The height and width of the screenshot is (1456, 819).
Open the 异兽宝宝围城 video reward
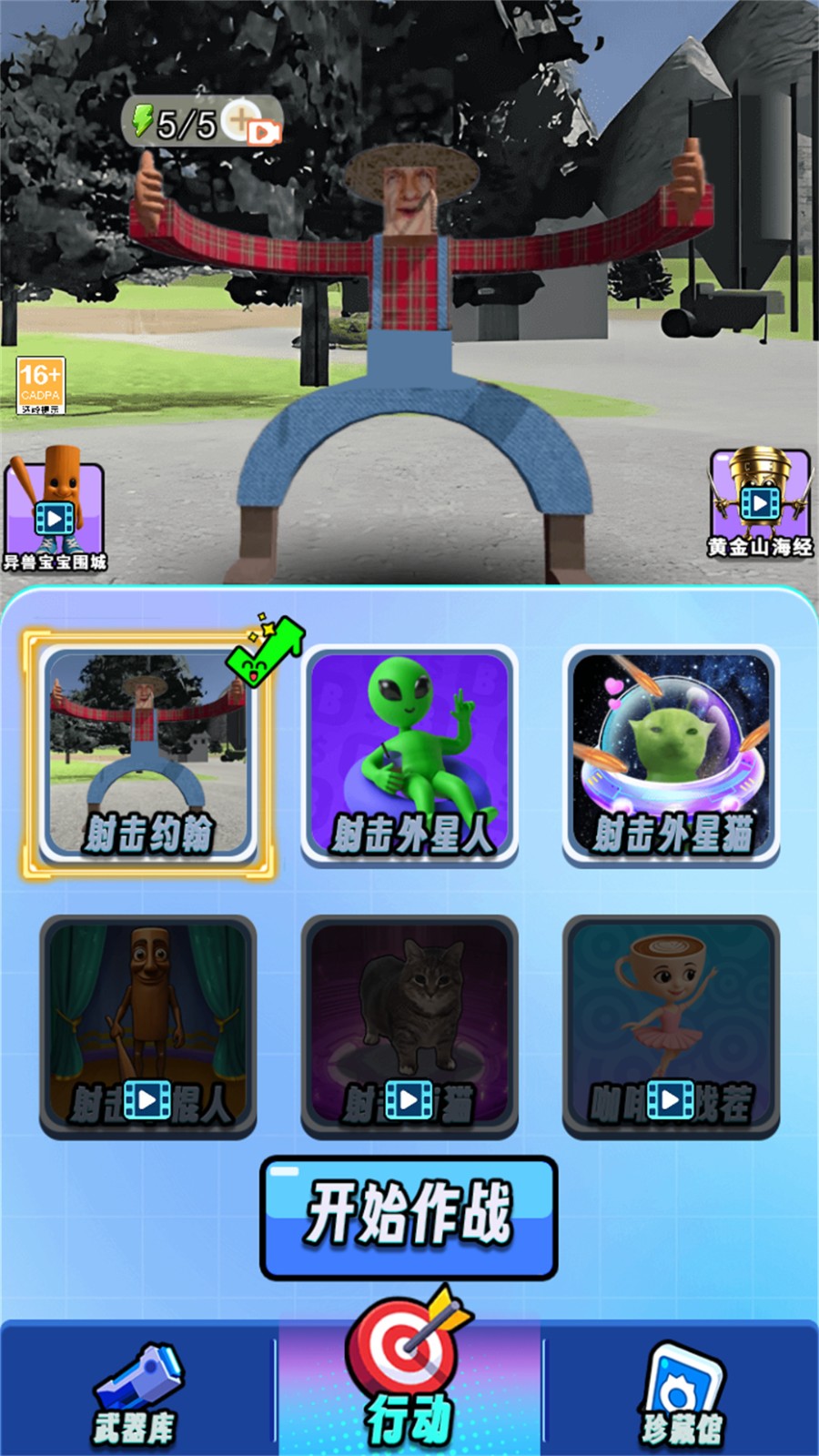[55, 510]
